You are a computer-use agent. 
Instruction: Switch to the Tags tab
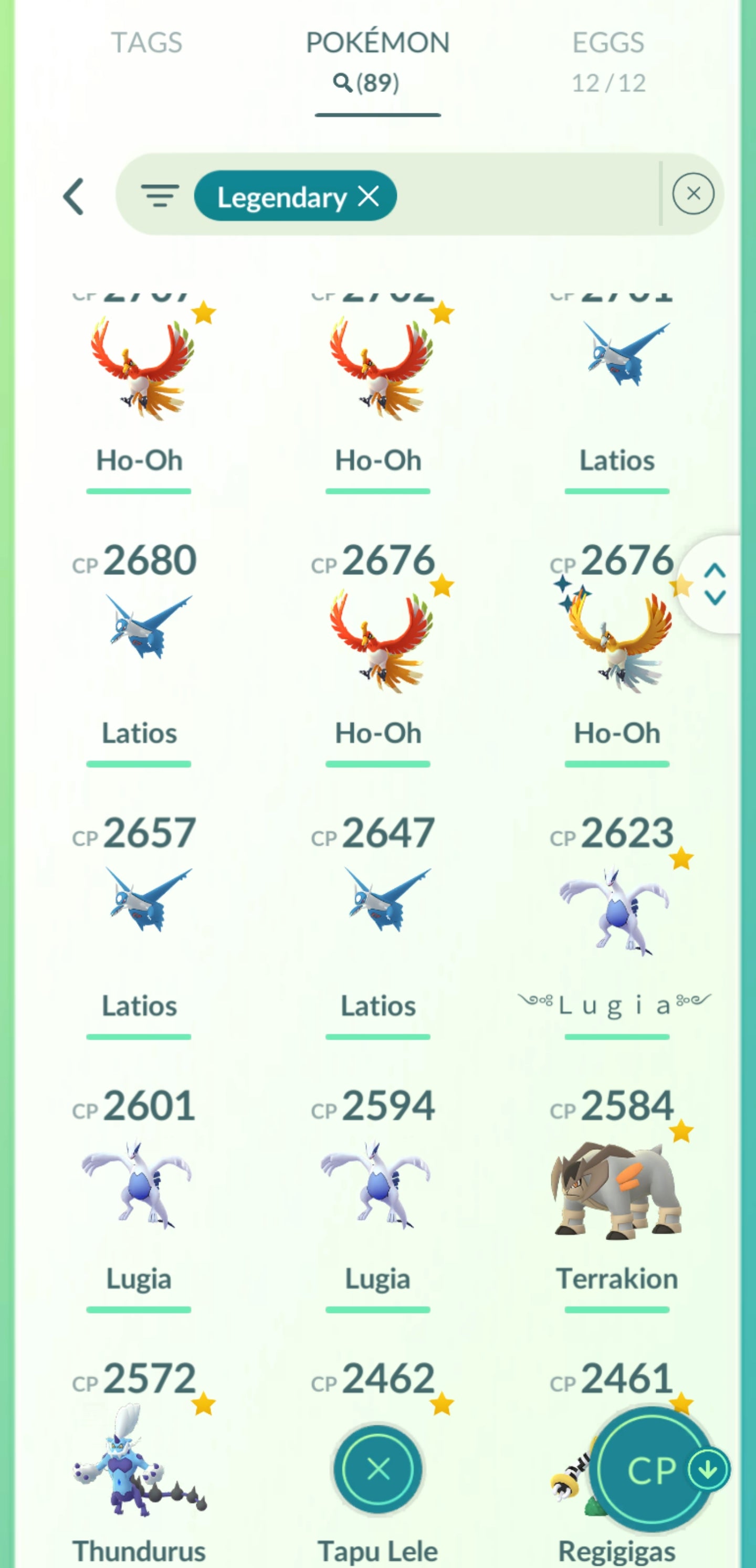tap(146, 43)
